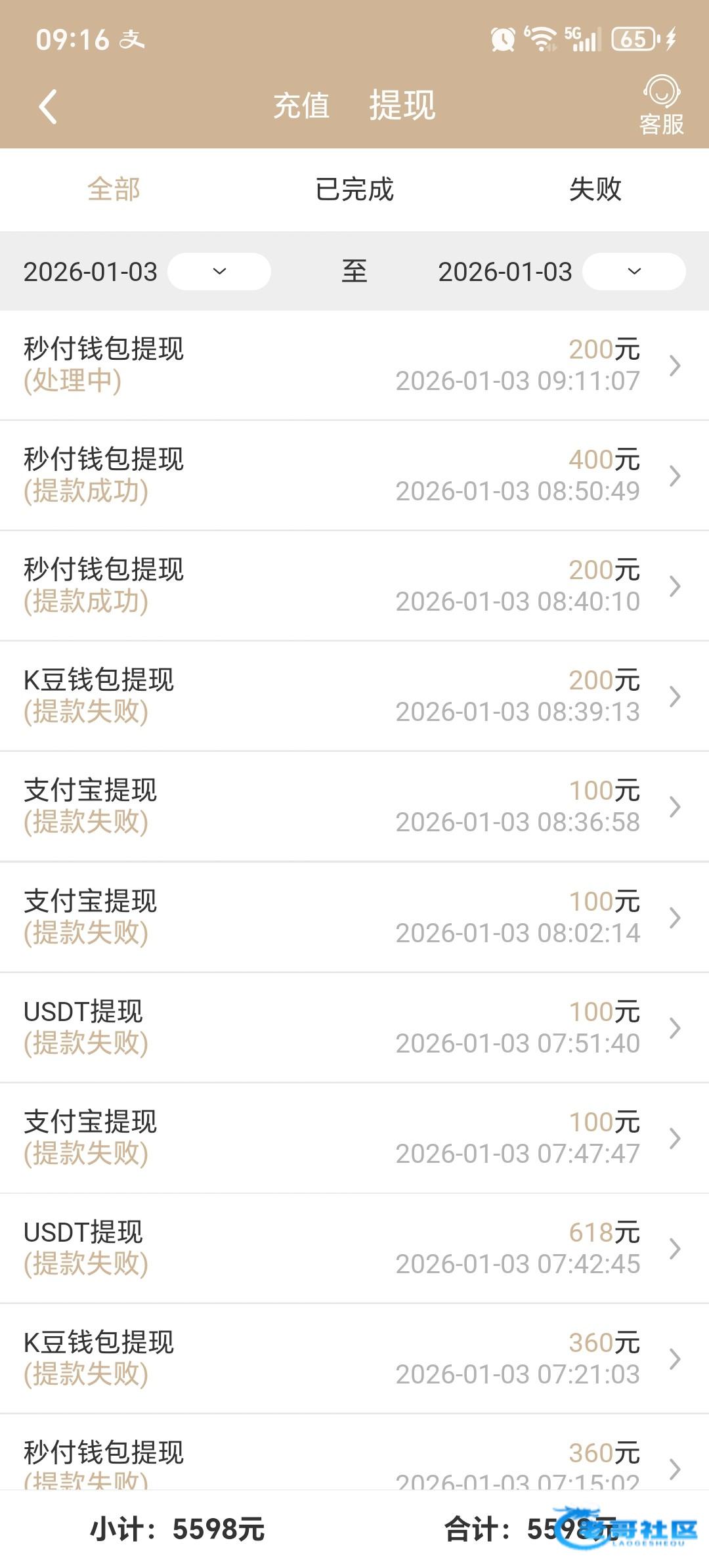709x1568 pixels.
Task: Open the 支付宝提现 record at 07:47:47
Action: pyautogui.click(x=354, y=1138)
